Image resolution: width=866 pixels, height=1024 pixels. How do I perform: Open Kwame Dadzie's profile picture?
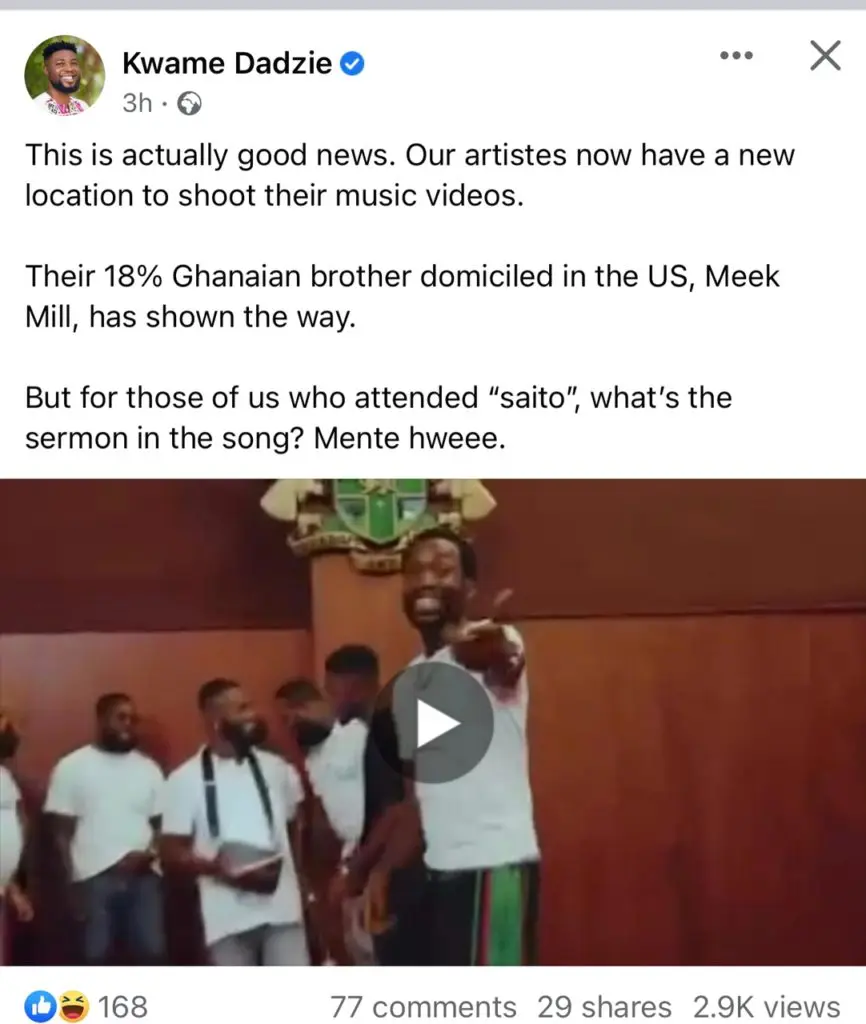coord(64,76)
